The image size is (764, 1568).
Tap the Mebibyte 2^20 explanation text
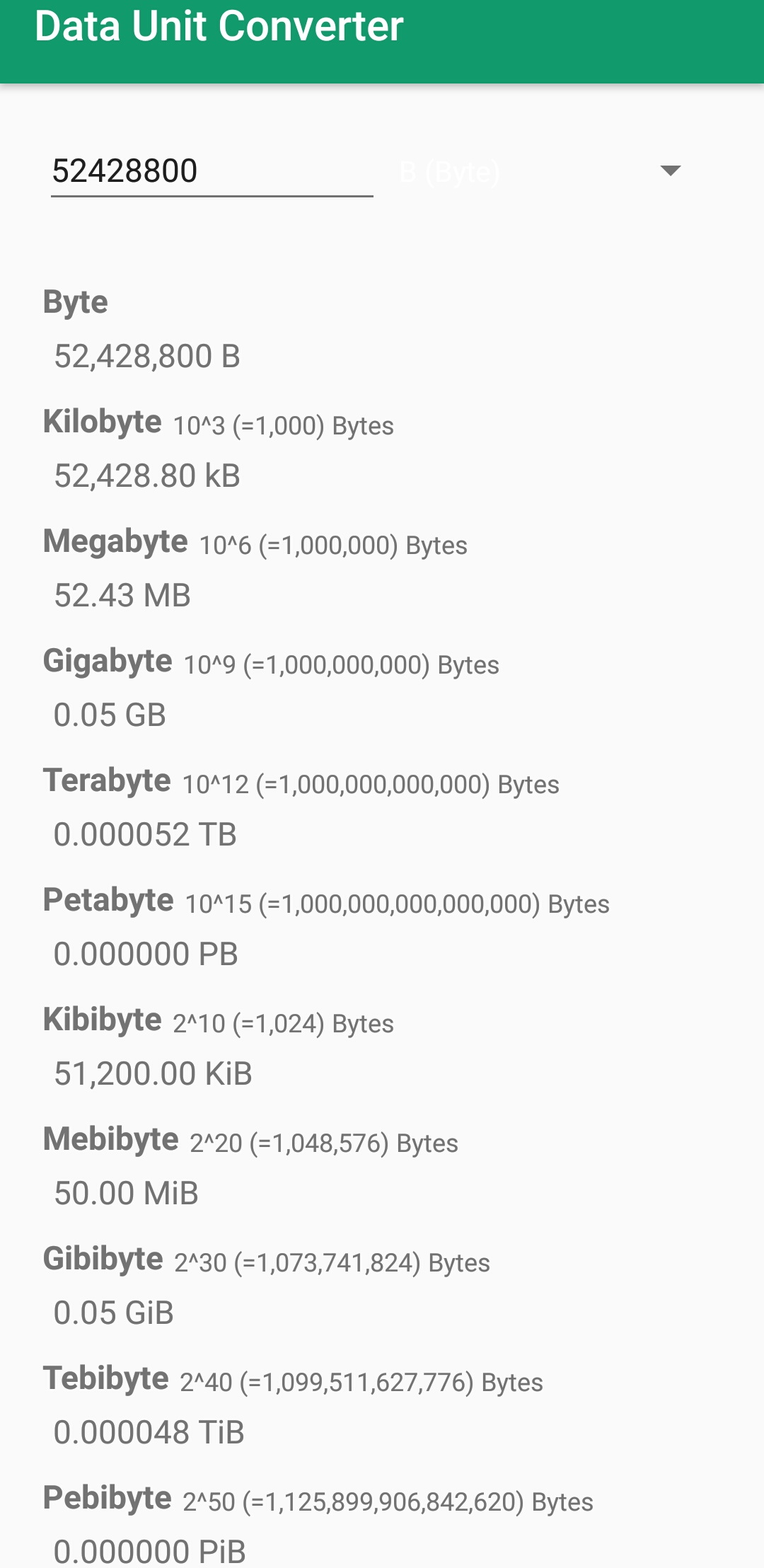pos(324,1142)
